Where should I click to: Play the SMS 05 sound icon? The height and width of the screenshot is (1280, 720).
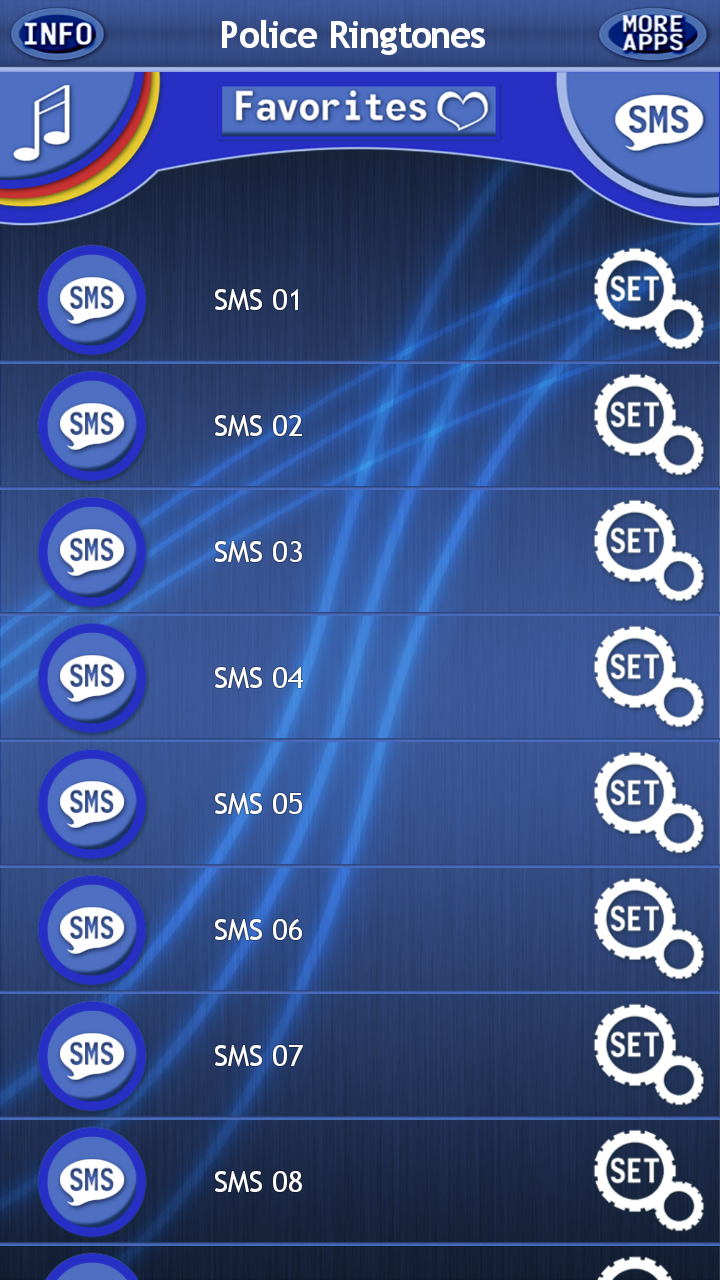[x=92, y=803]
